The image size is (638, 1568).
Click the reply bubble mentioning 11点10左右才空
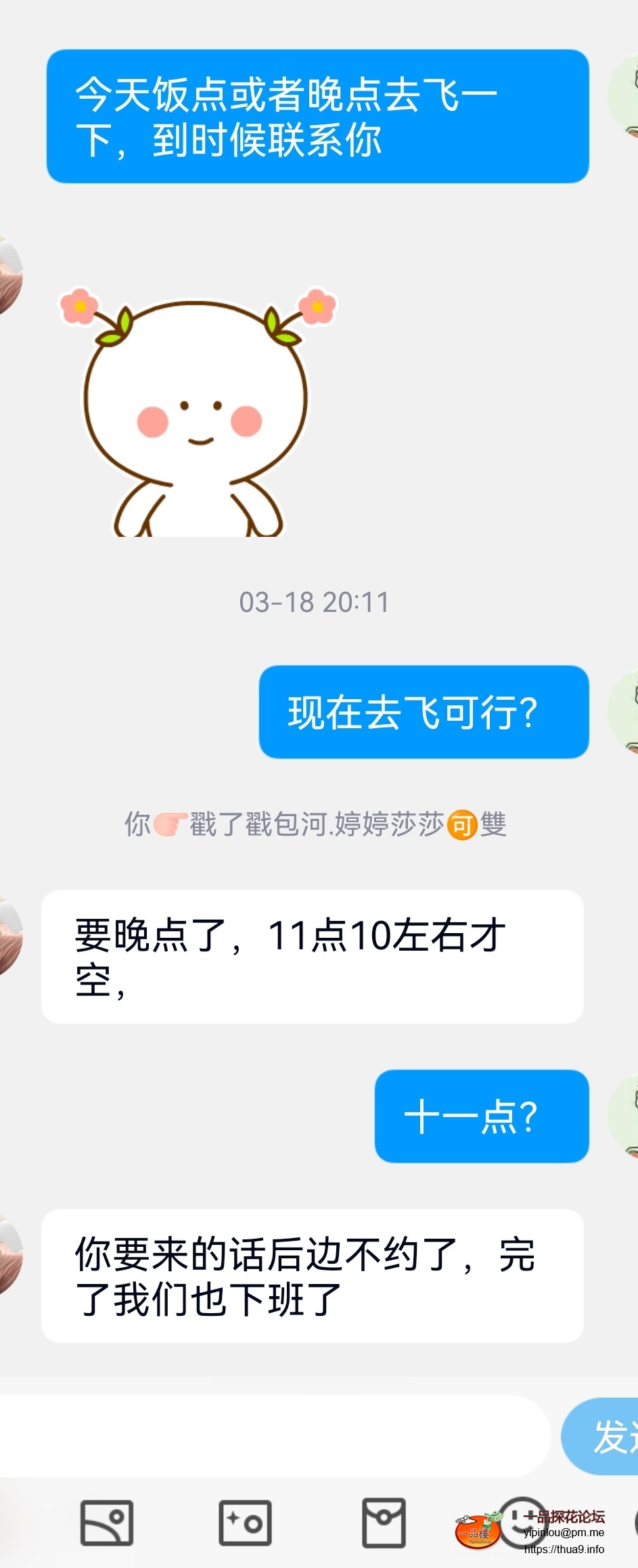[x=315, y=955]
